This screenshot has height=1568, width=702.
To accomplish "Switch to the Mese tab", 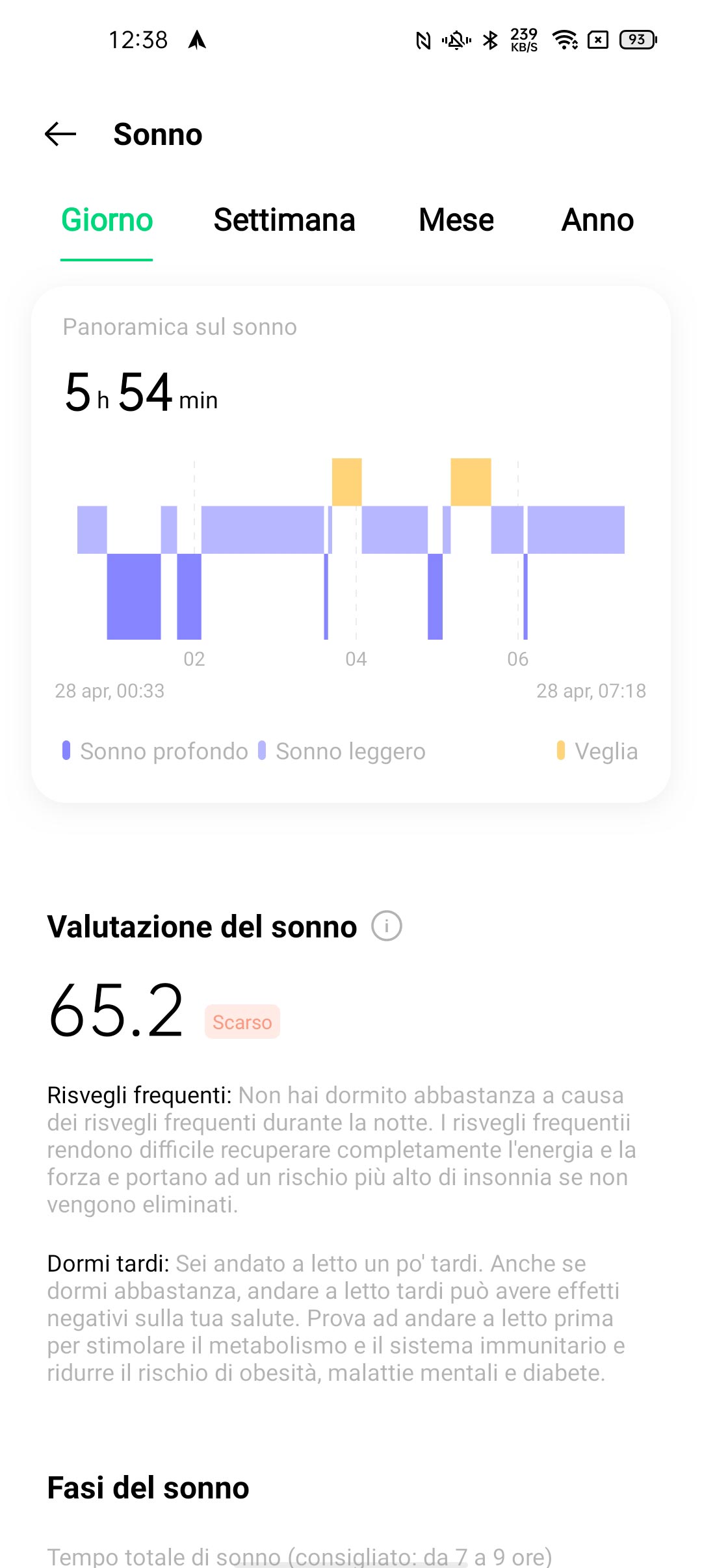I will 456,220.
